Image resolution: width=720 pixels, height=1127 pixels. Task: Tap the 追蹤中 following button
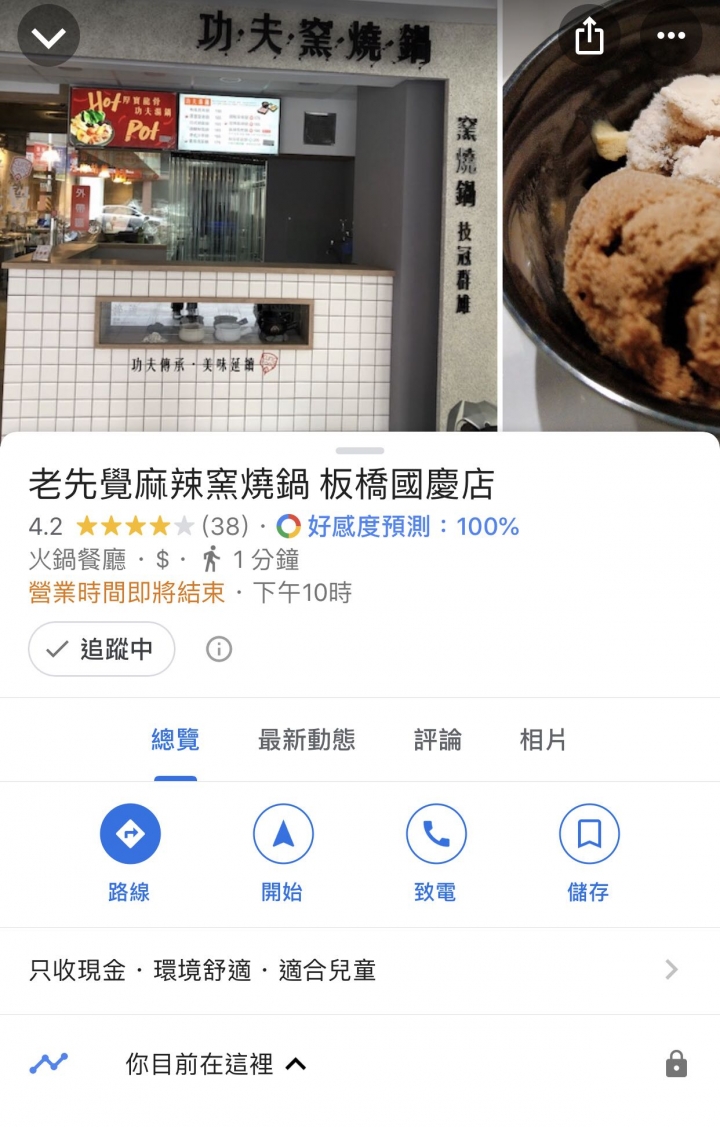click(x=102, y=649)
